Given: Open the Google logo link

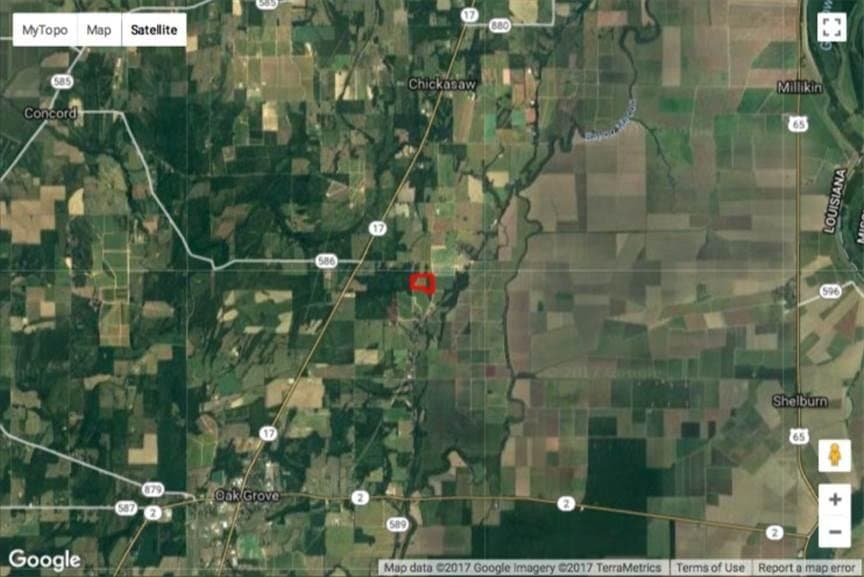Looking at the screenshot, I should 45,559.
